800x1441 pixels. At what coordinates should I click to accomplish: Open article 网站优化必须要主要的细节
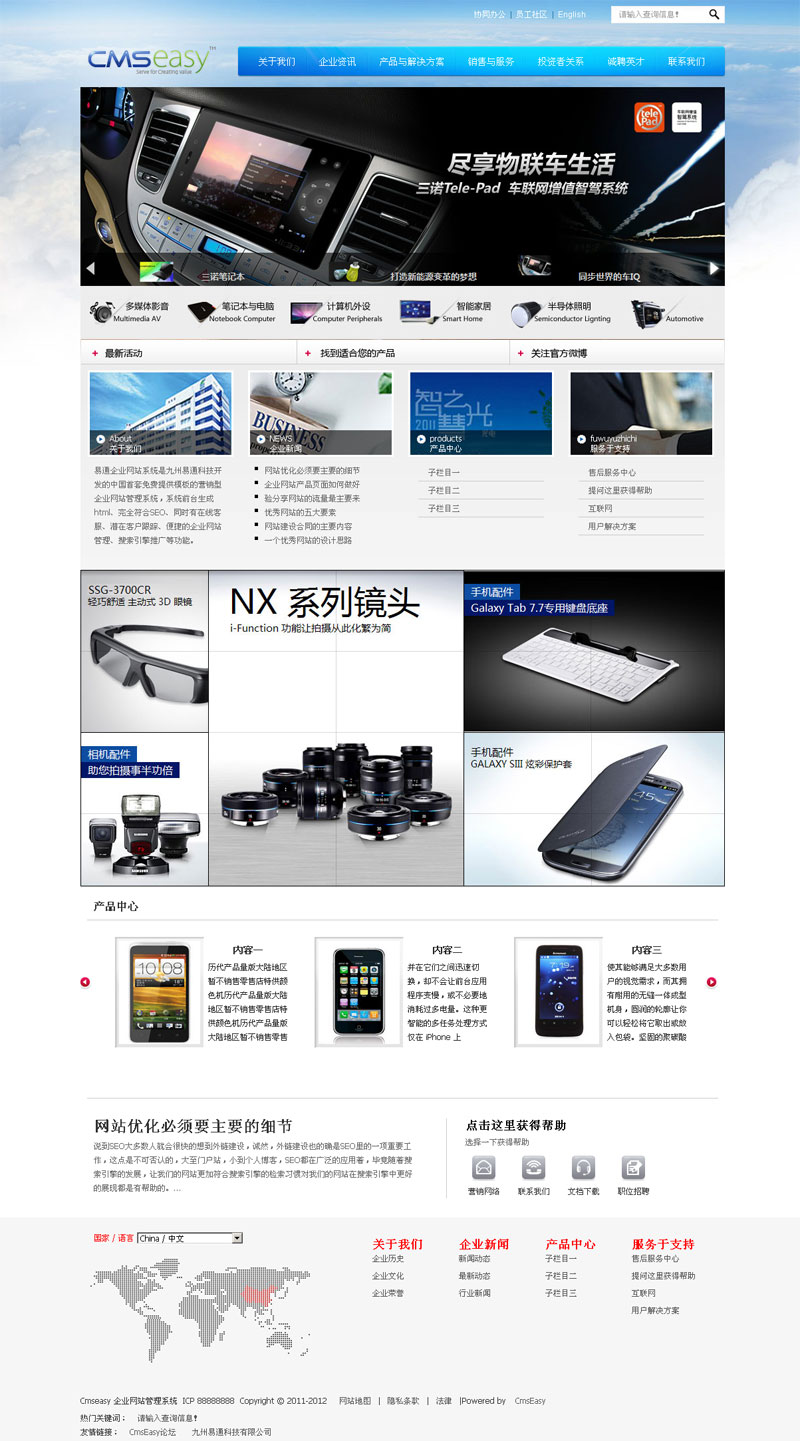[310, 469]
